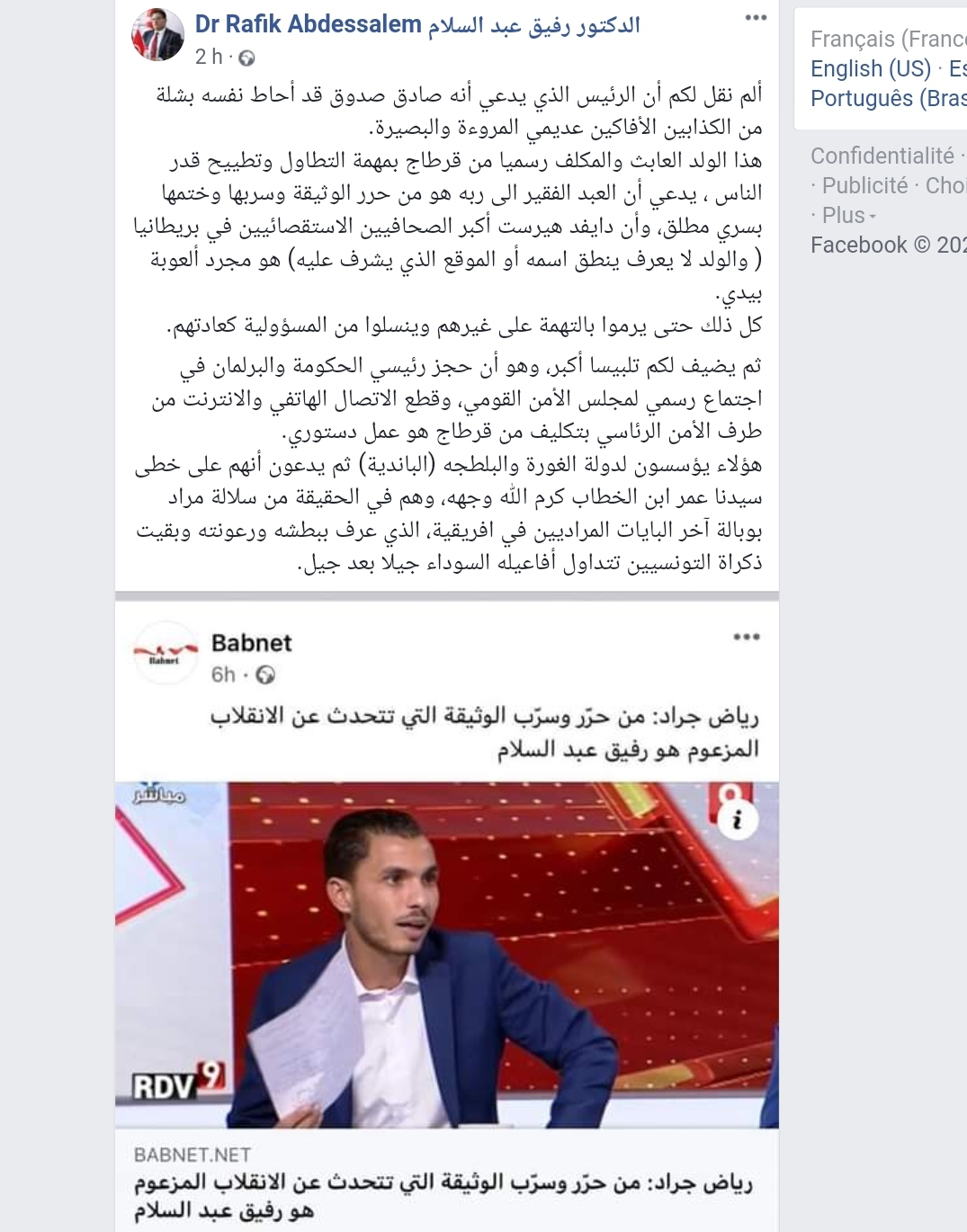Image resolution: width=967 pixels, height=1232 pixels.
Task: Tap Dr Rafik Abdessalem's profile picture
Action: click(x=157, y=34)
